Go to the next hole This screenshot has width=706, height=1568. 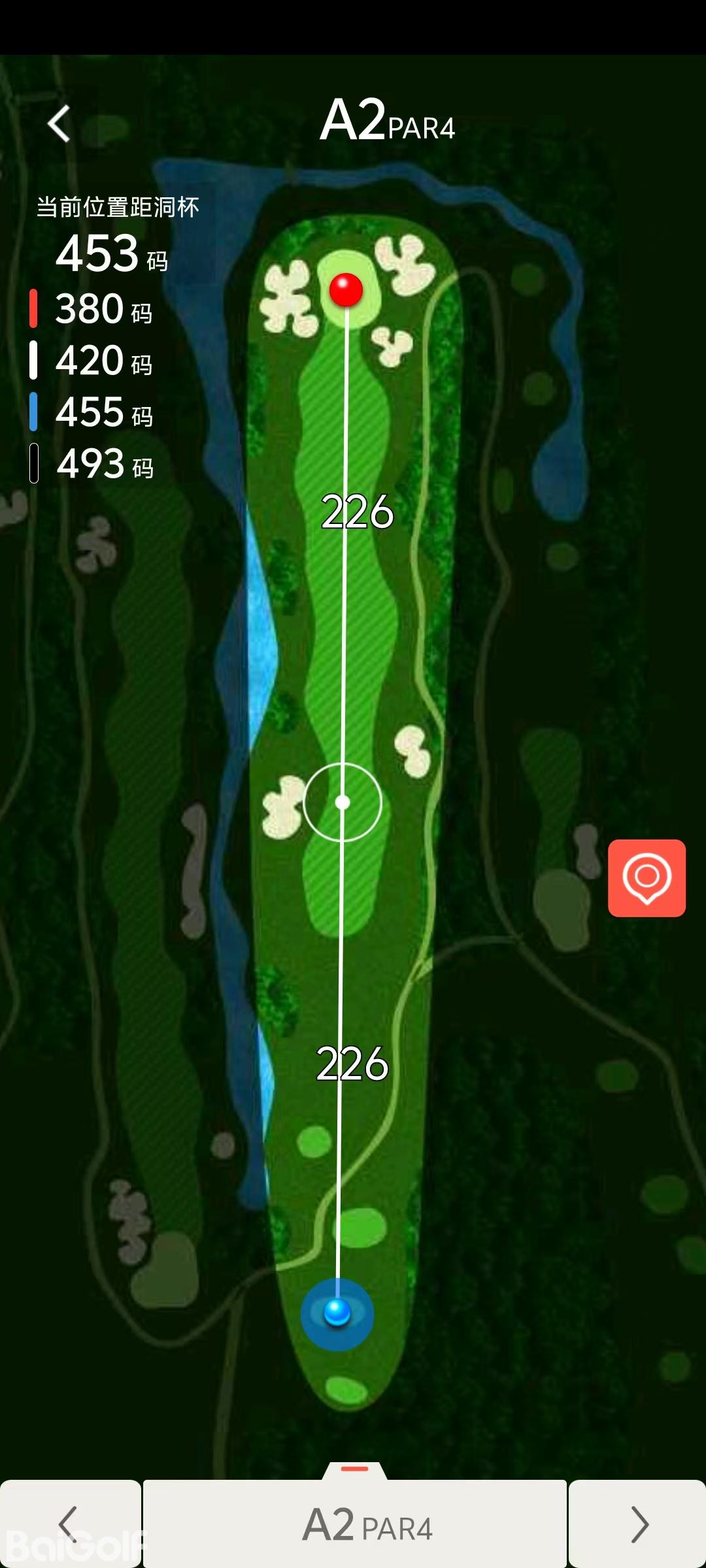(638, 1524)
